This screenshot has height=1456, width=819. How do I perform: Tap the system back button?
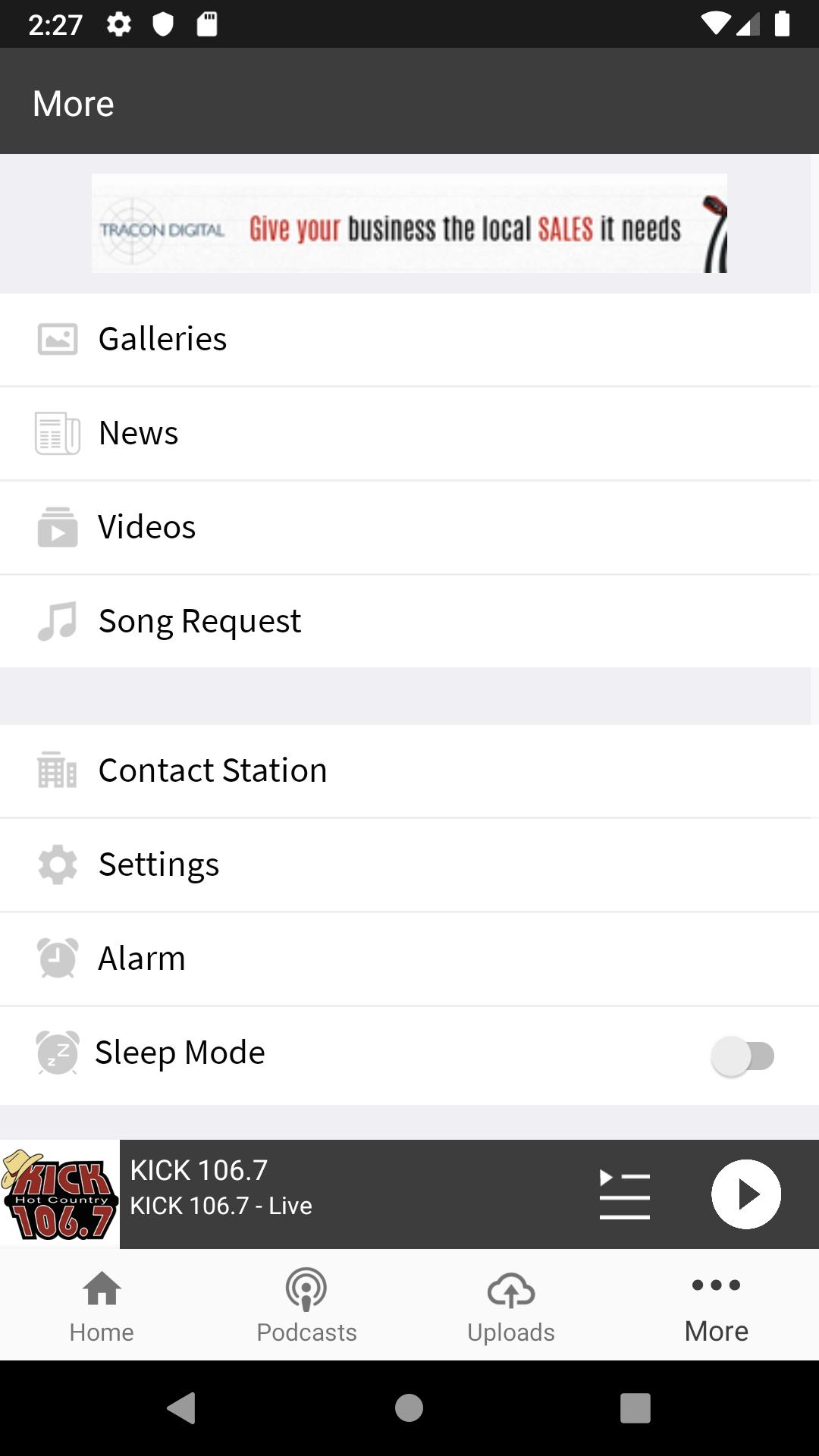(x=182, y=1408)
